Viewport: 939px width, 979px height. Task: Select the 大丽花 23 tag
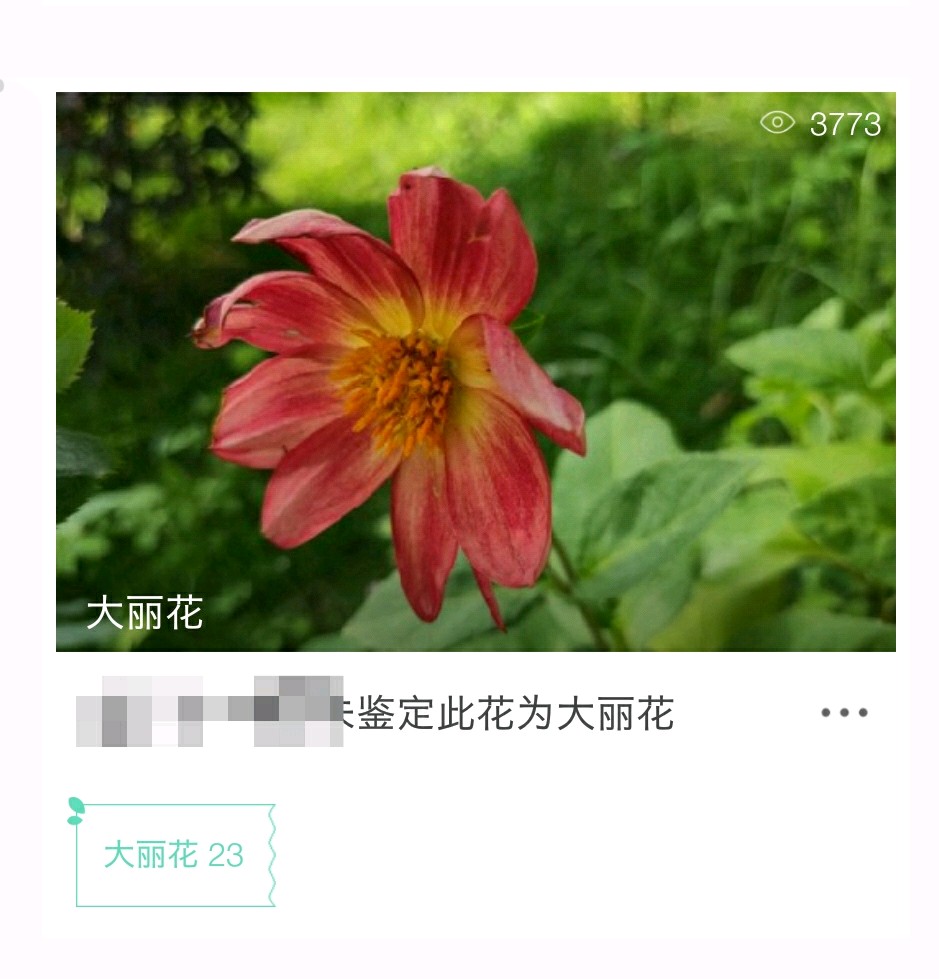[x=175, y=855]
